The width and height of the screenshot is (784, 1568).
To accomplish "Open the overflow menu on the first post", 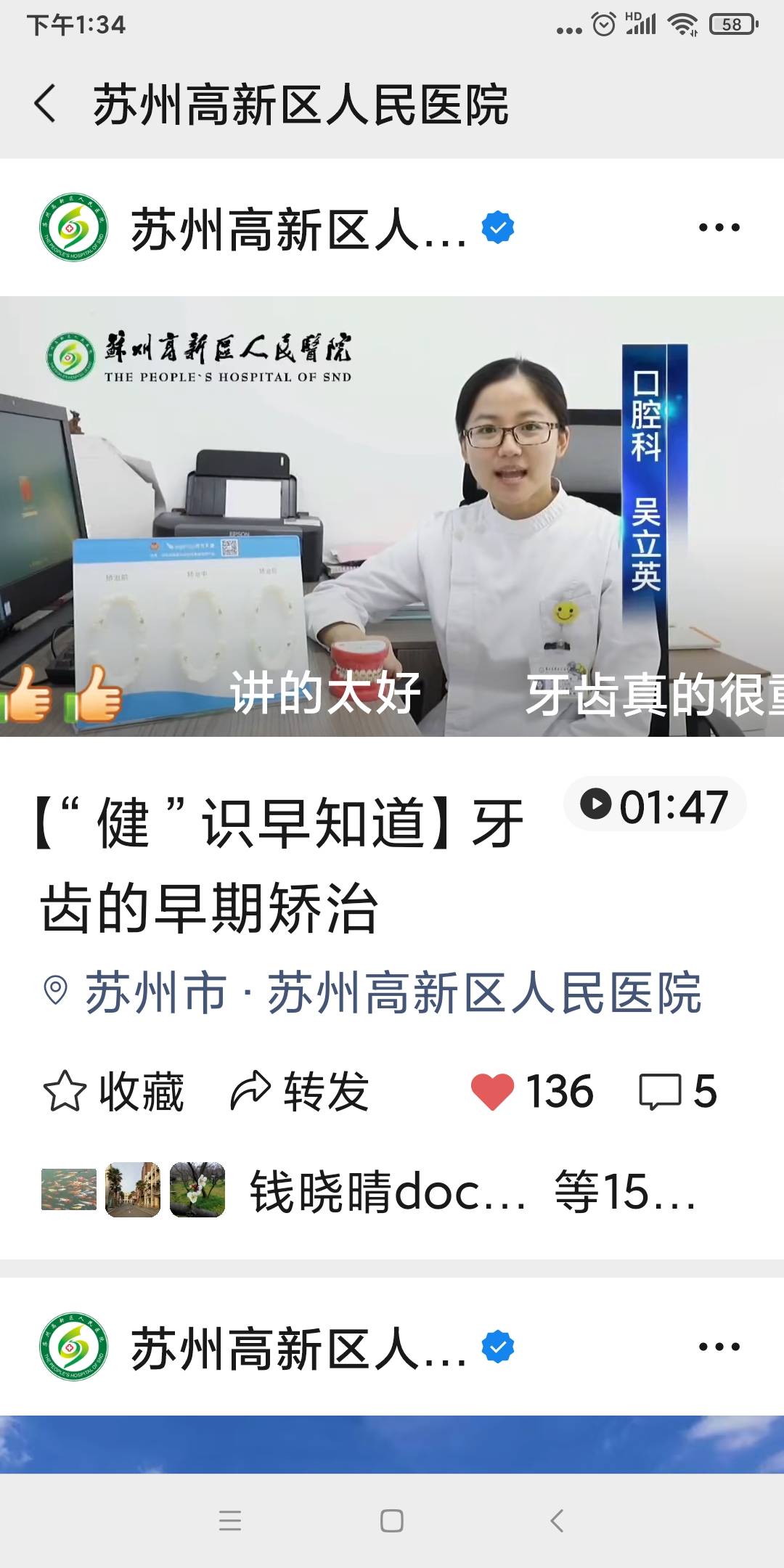I will (719, 228).
